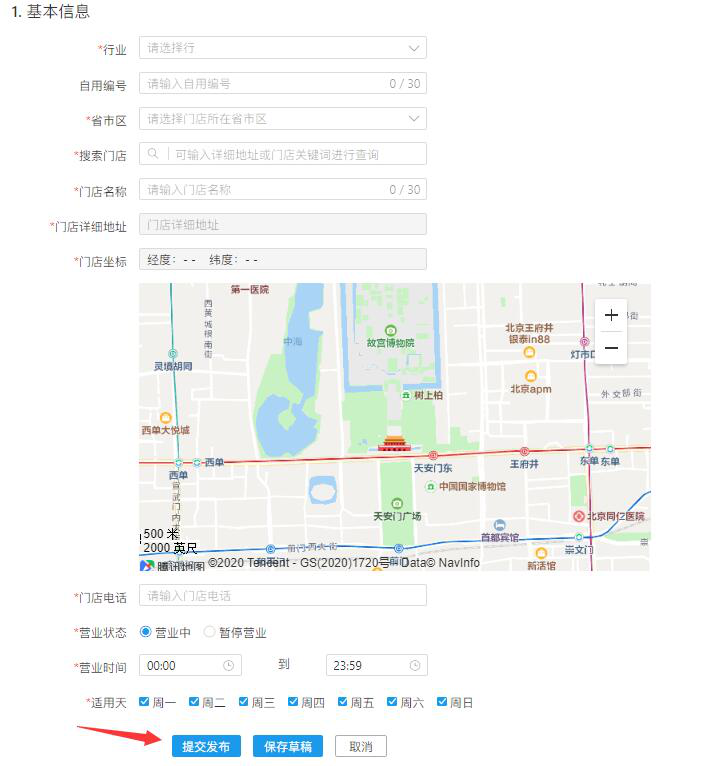Open the start time picker 00:00
The width and height of the screenshot is (728, 766).
click(x=190, y=665)
